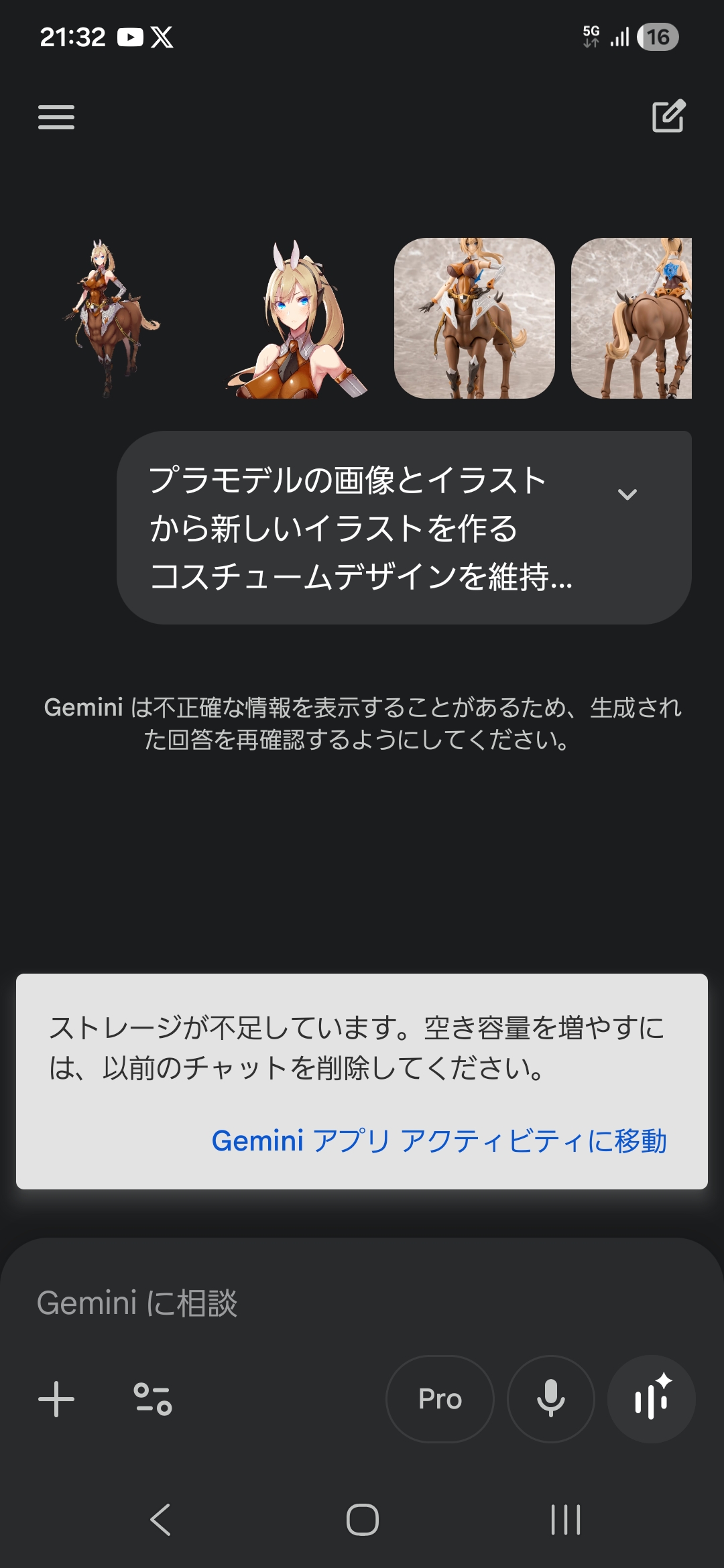The image size is (724, 1568).
Task: Go back using the system back button
Action: coord(161,1520)
